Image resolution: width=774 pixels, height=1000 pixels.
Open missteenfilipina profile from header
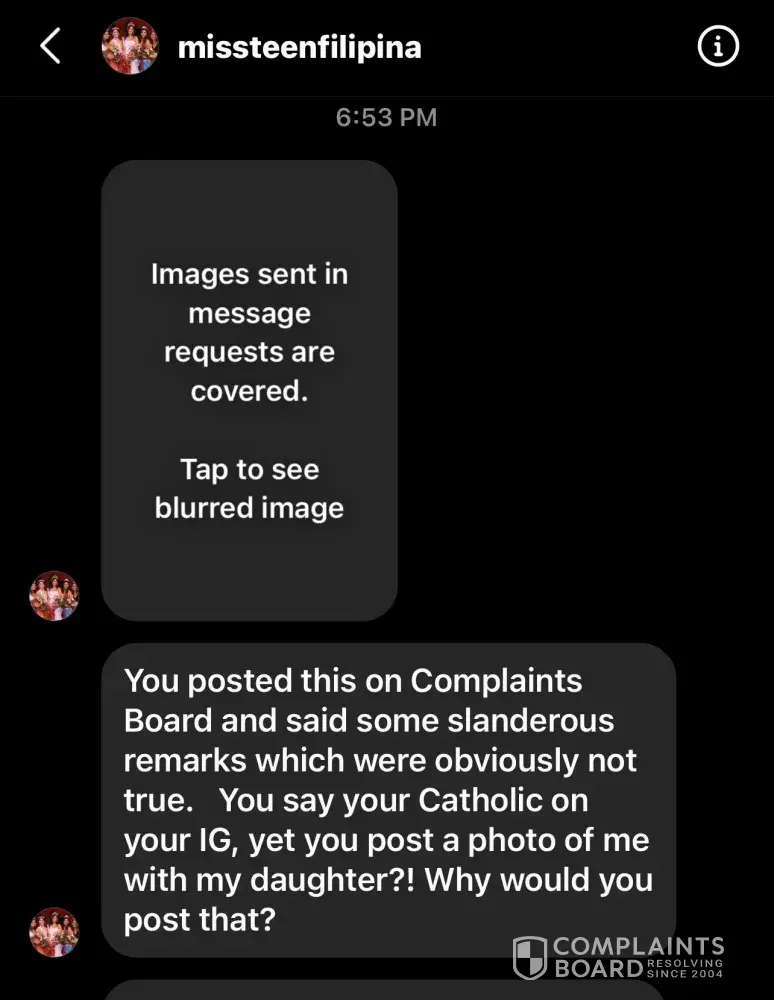[x=298, y=47]
